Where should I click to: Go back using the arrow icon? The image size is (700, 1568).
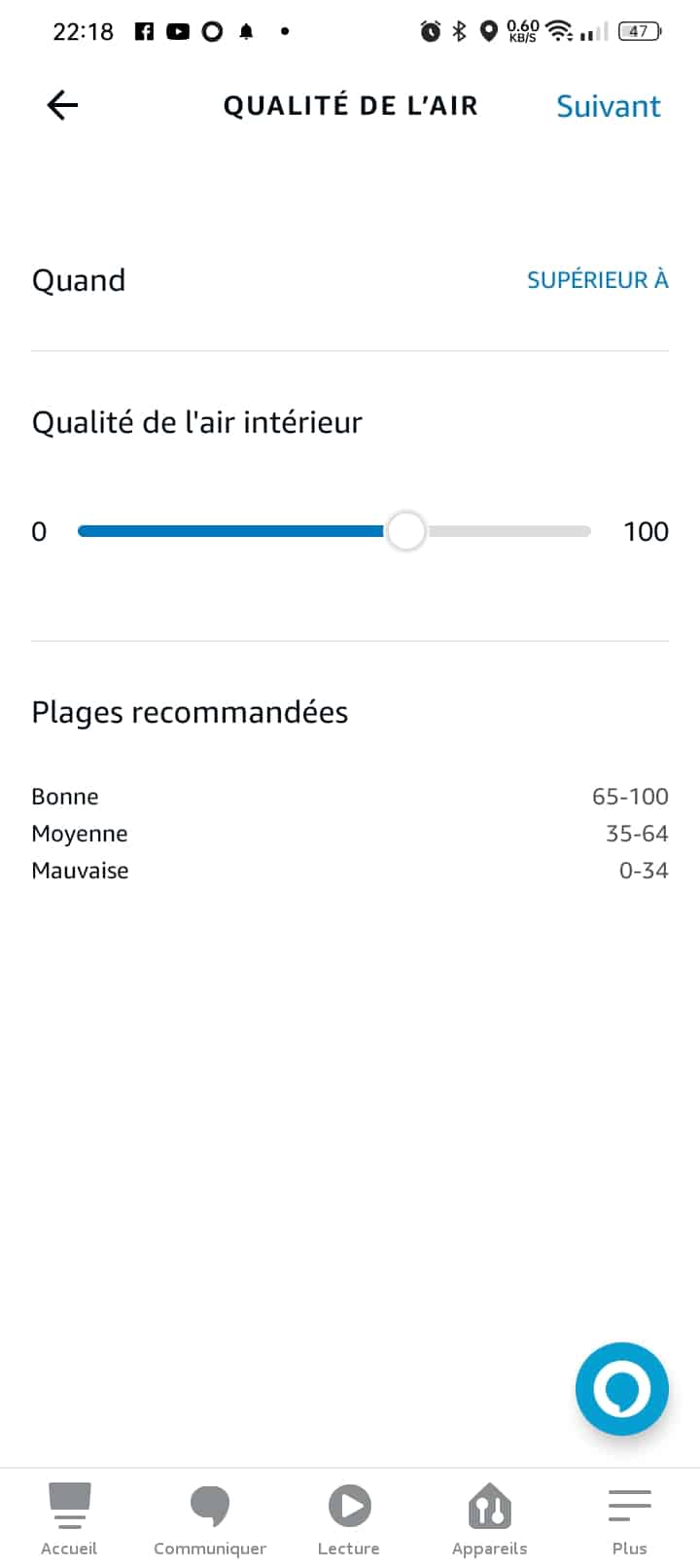pyautogui.click(x=62, y=105)
